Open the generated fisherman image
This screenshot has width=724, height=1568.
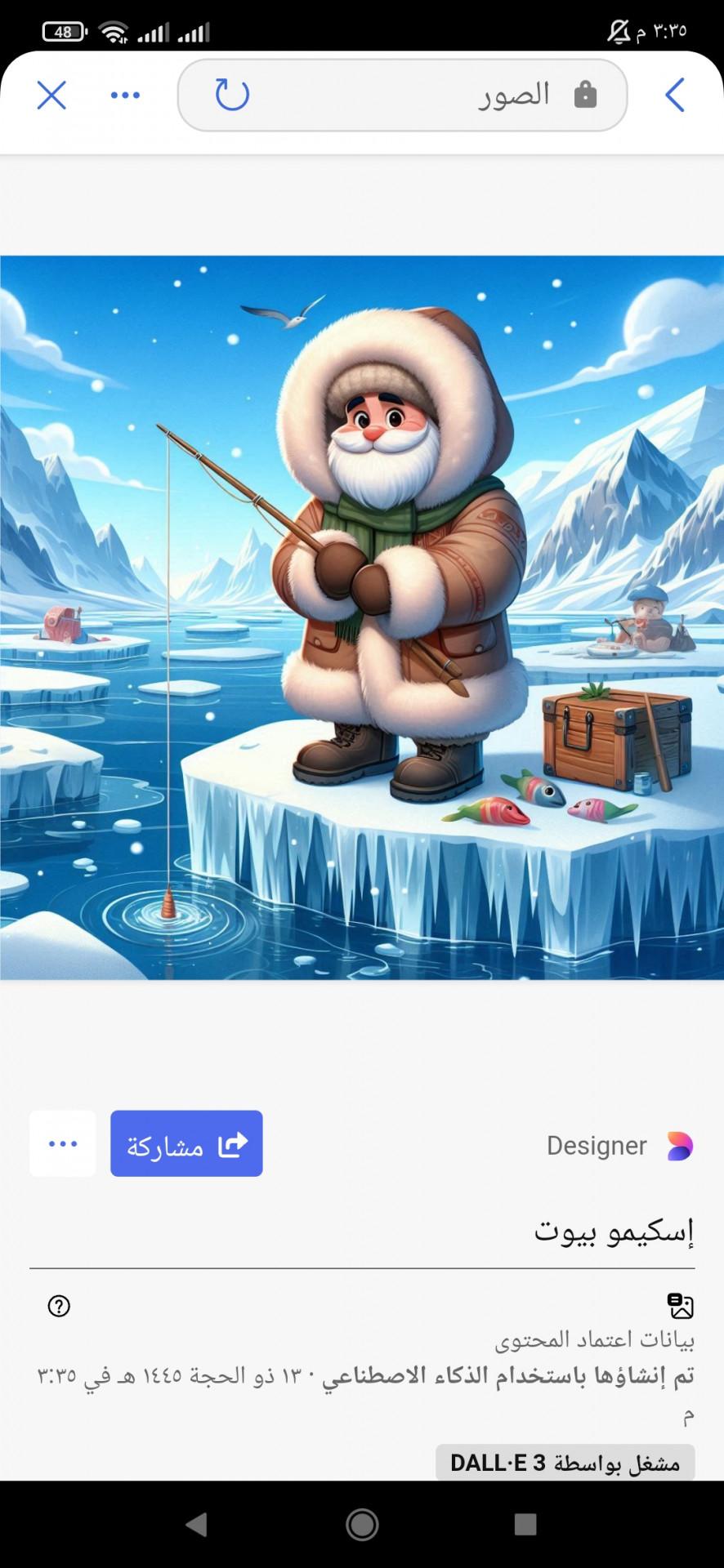pyautogui.click(x=362, y=617)
